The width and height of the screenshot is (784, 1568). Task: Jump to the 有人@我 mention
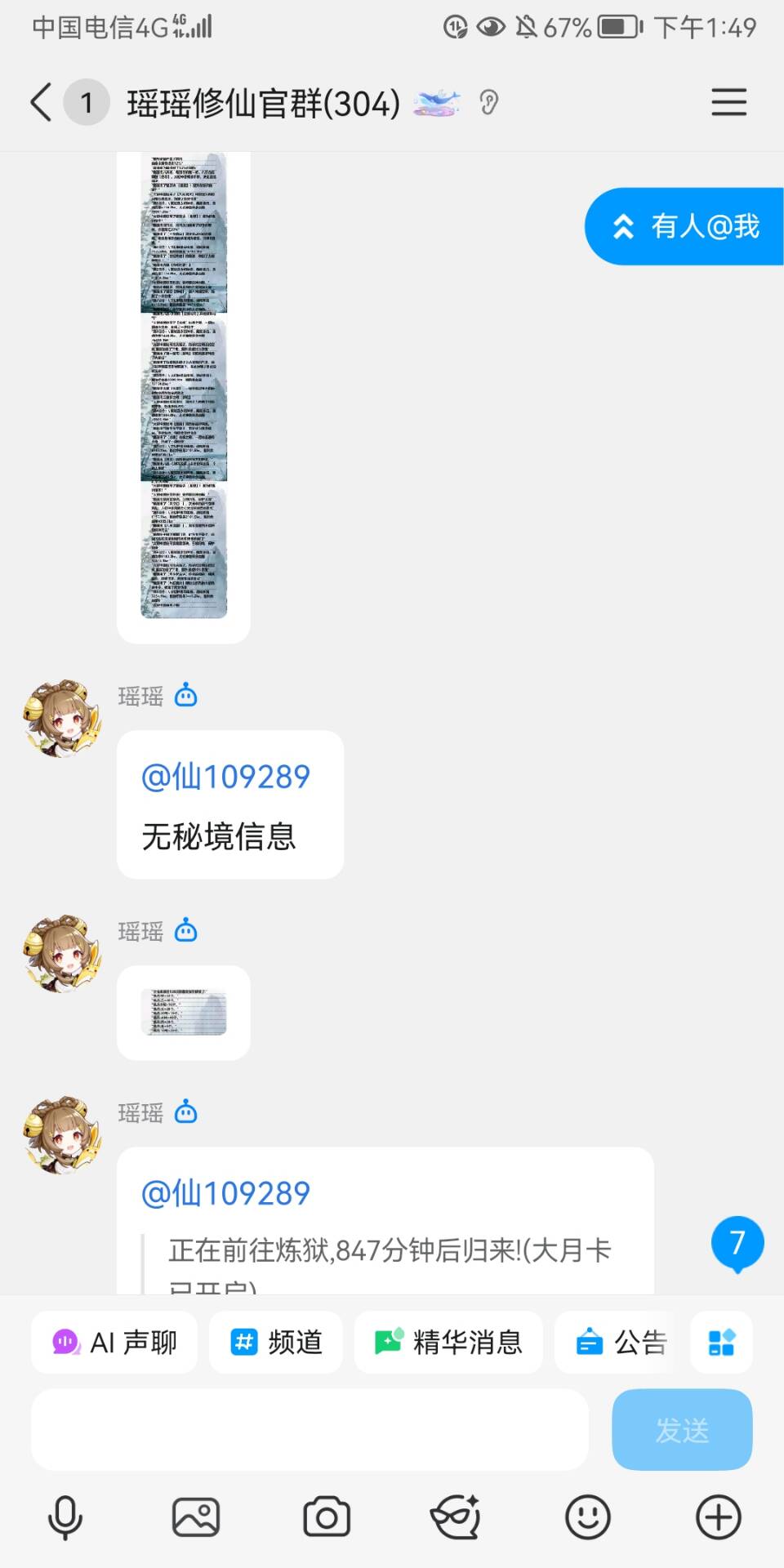click(686, 226)
